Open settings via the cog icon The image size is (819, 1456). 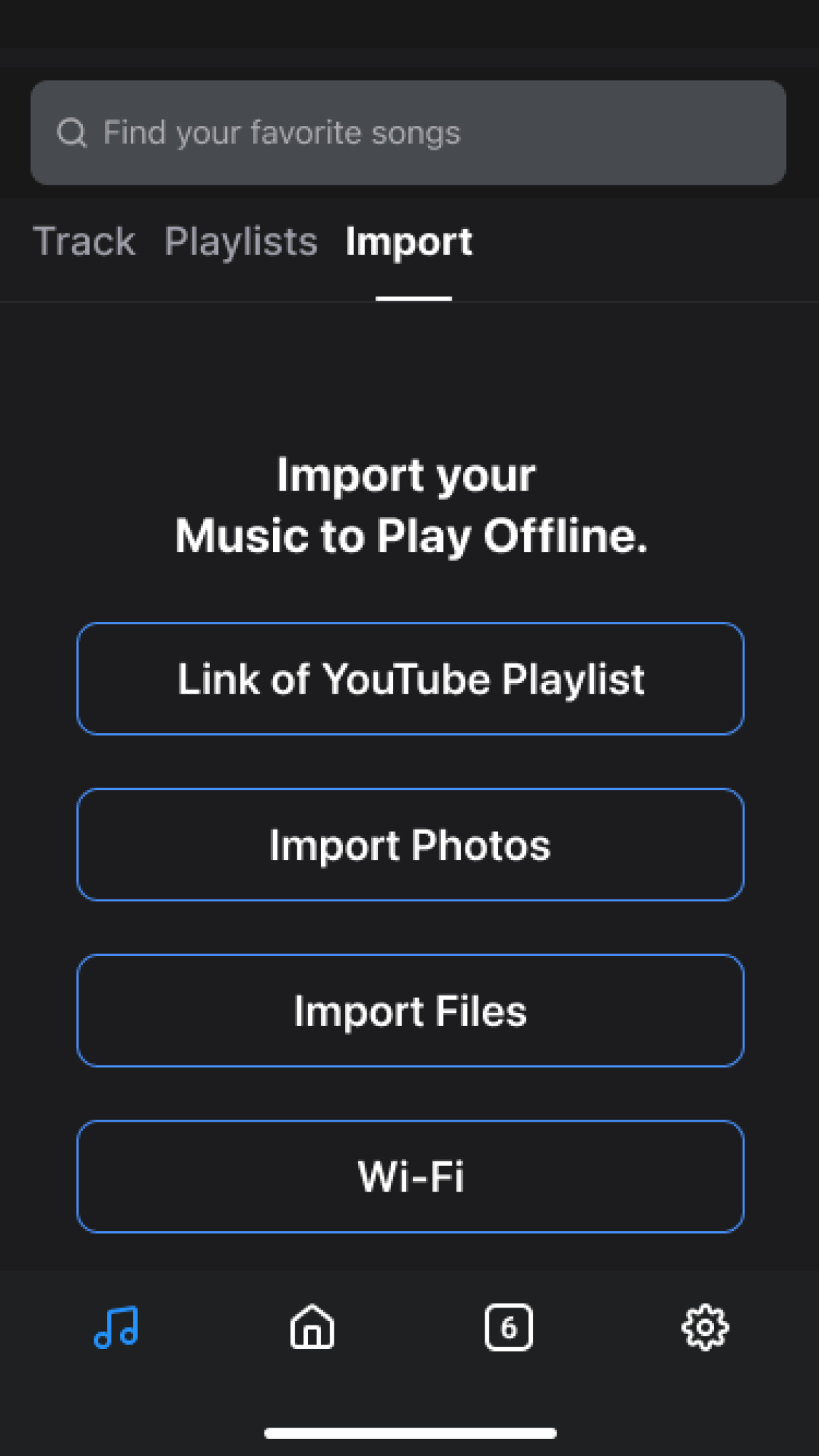(x=706, y=1327)
